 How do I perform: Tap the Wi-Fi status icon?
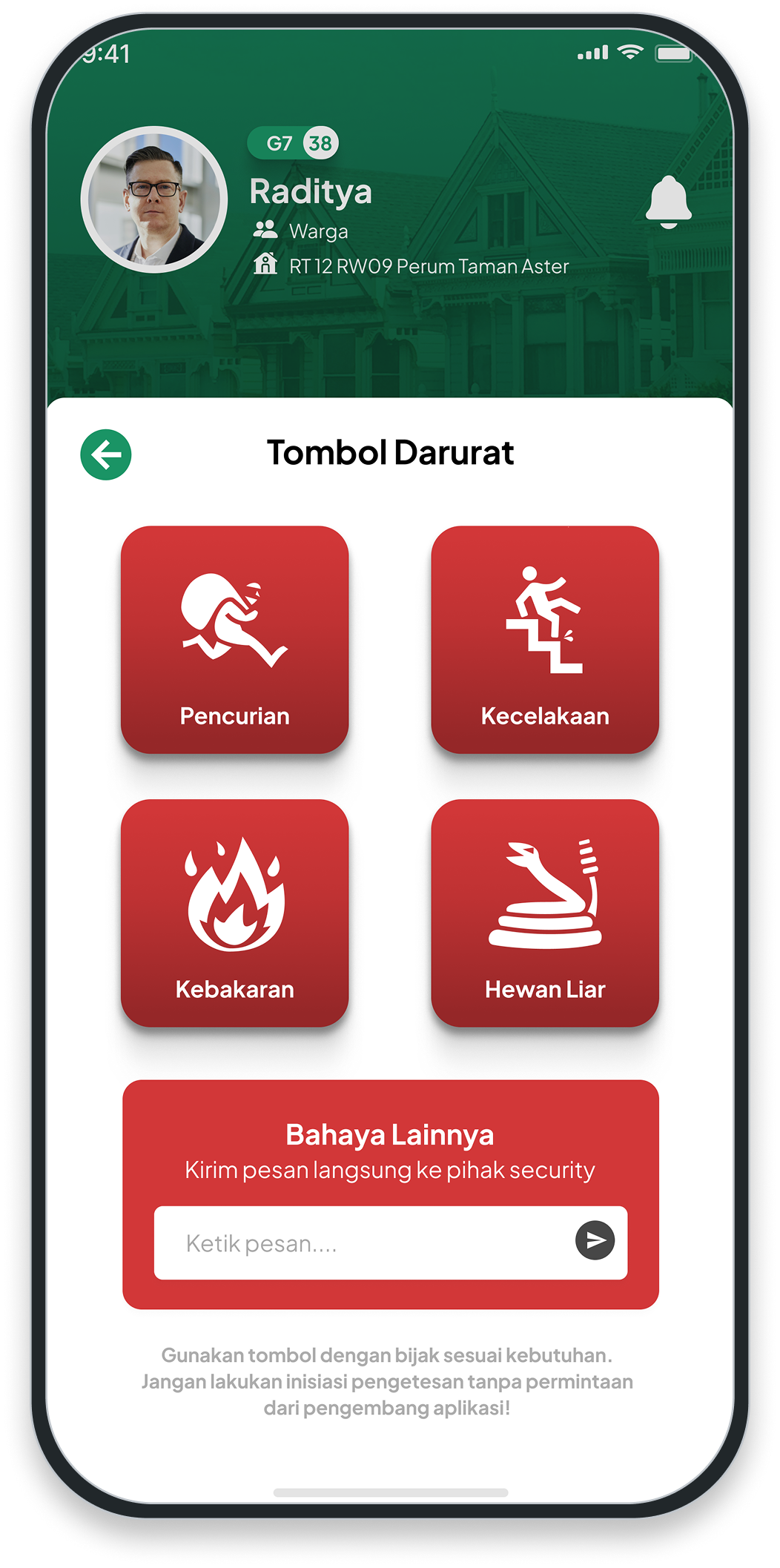[629, 52]
